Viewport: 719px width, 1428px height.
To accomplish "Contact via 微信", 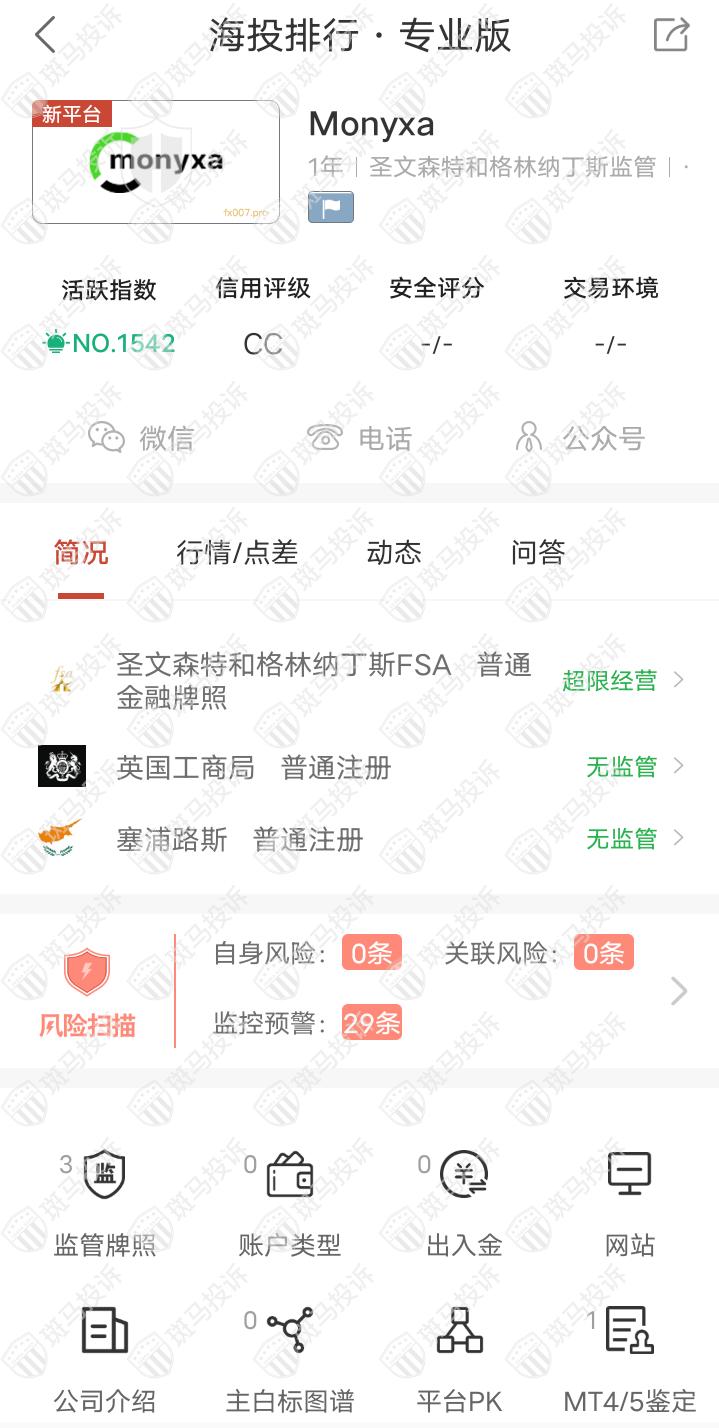I will (x=141, y=438).
